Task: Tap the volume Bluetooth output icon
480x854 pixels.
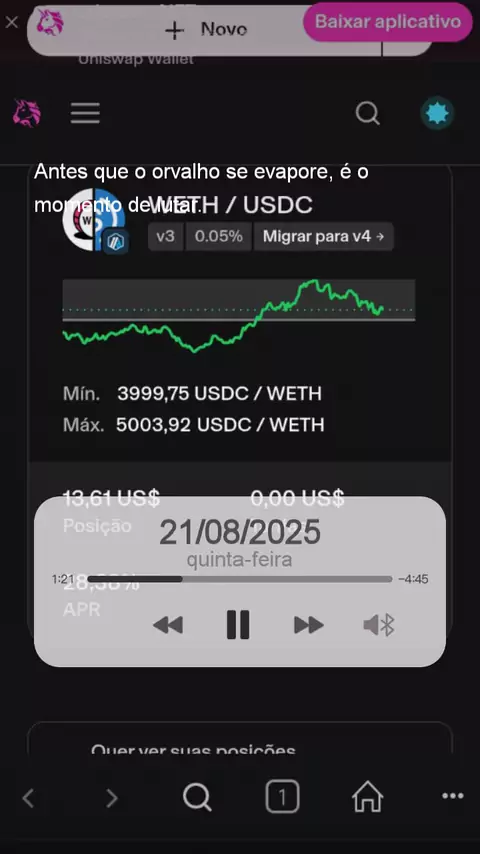Action: click(379, 625)
